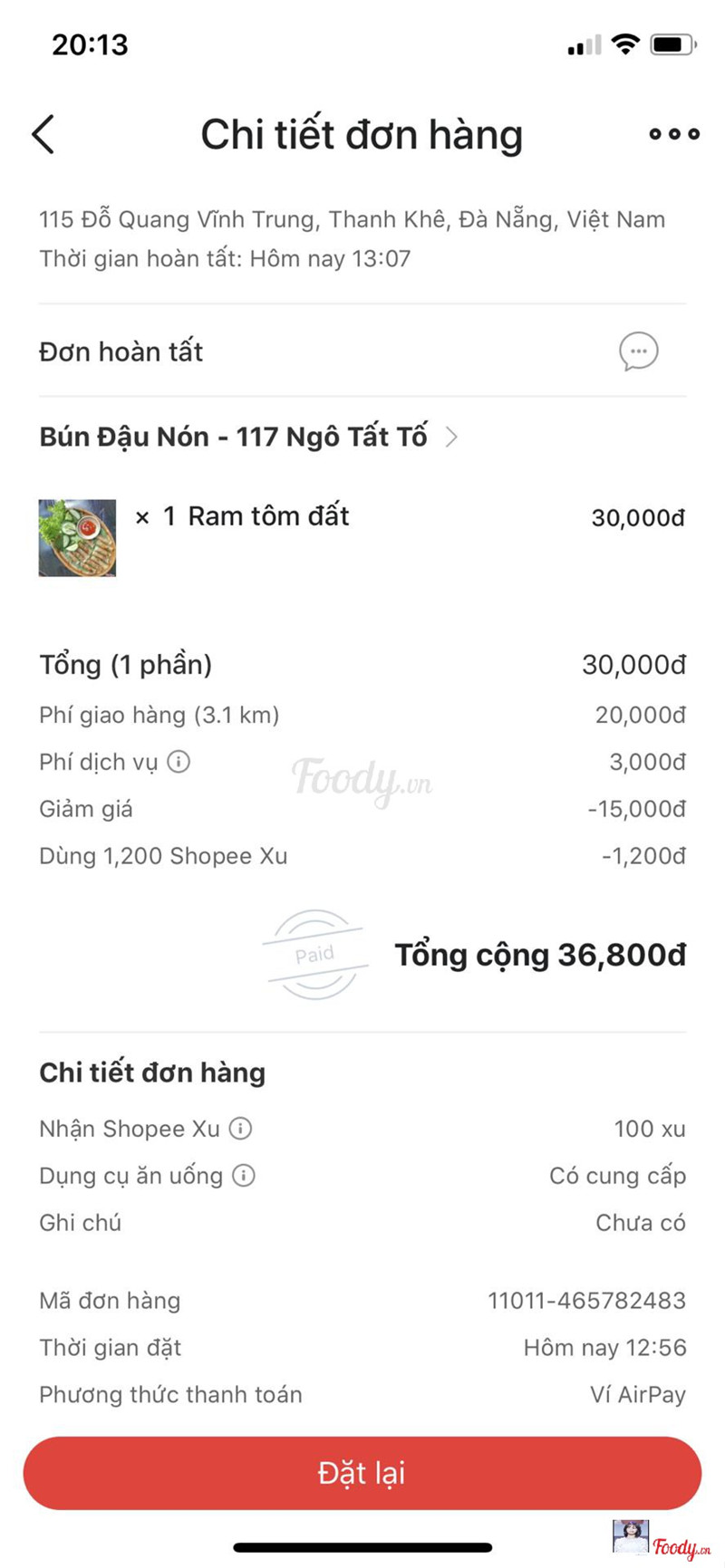Show info about Nhận Shopee Xu

pyautogui.click(x=240, y=1129)
